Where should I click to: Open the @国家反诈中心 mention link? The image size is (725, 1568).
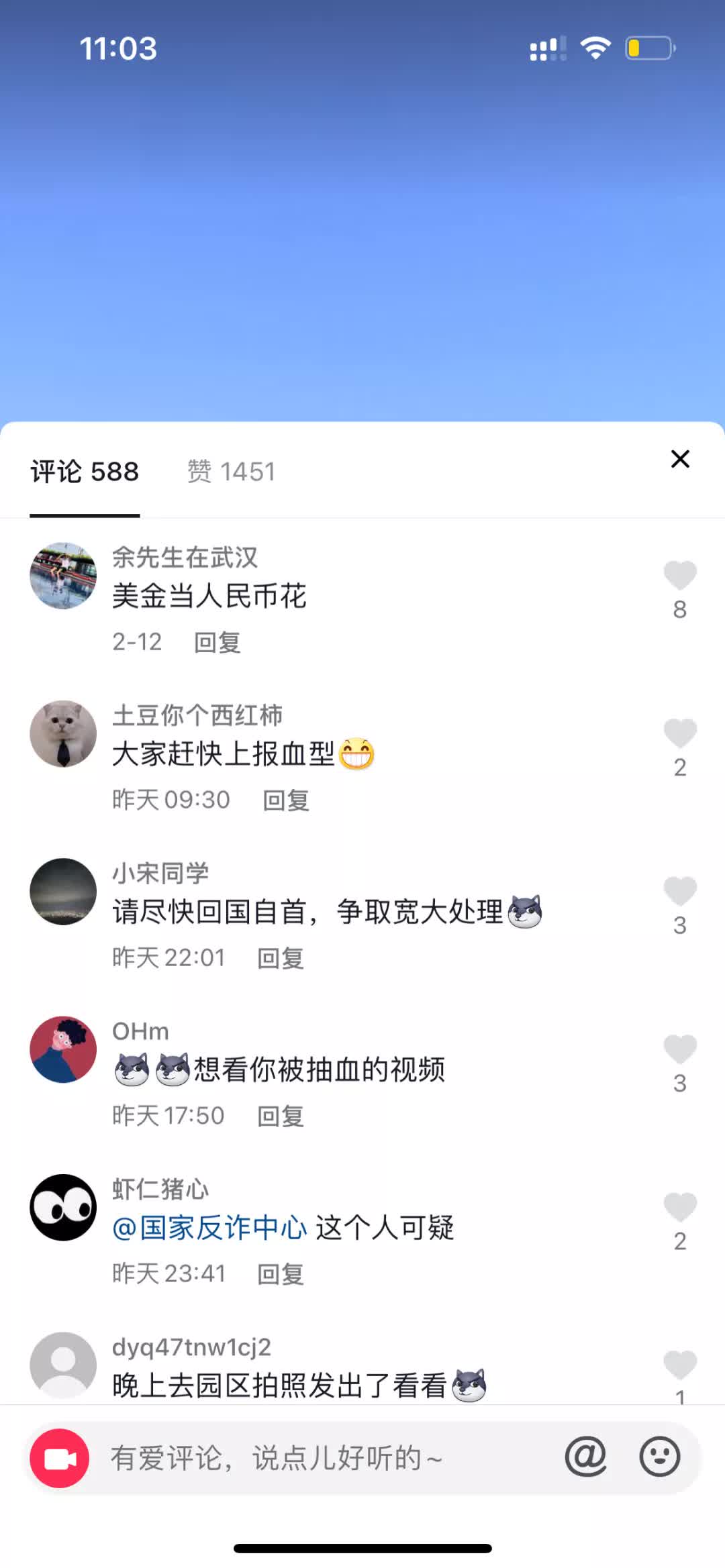coord(209,1228)
